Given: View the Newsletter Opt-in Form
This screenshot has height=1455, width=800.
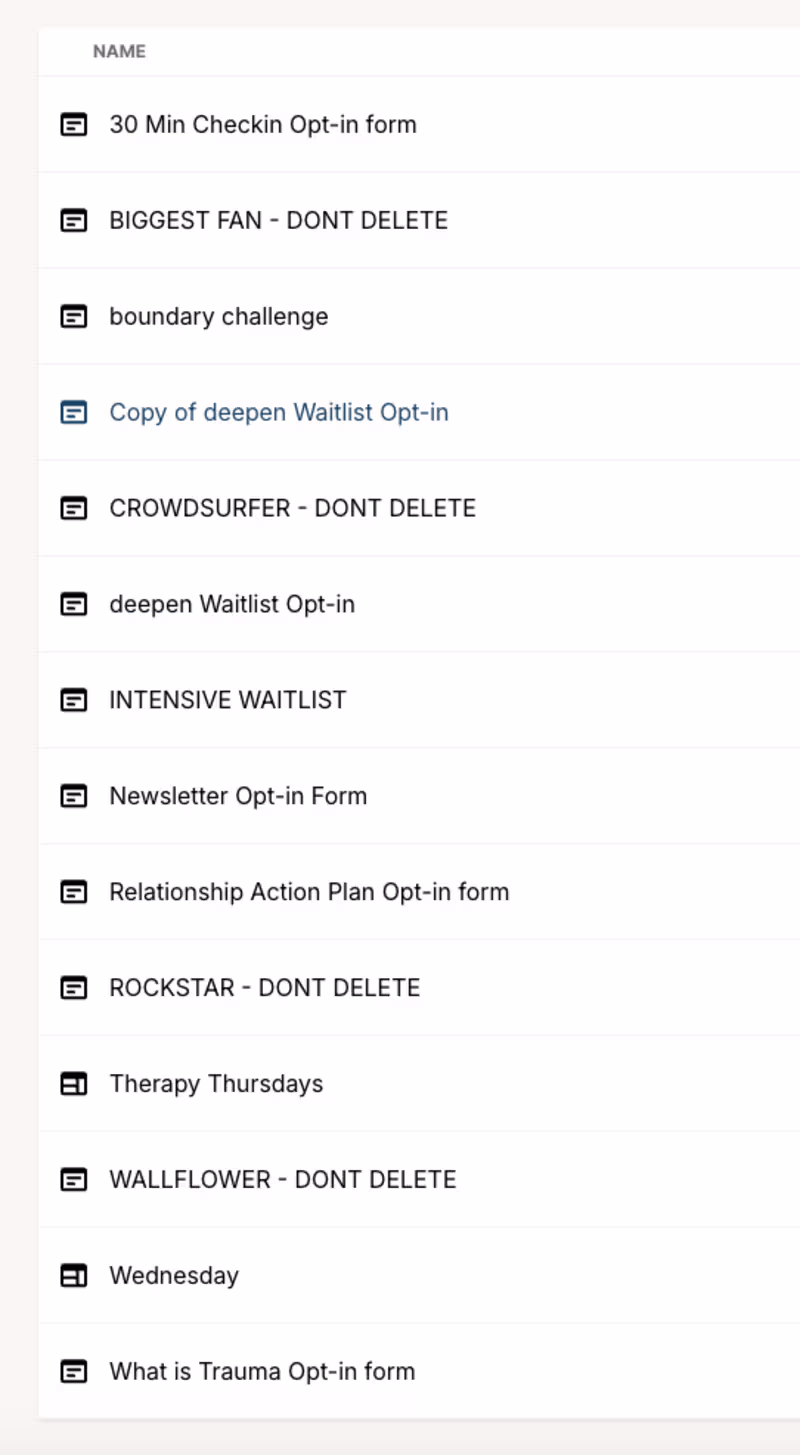Looking at the screenshot, I should [238, 796].
